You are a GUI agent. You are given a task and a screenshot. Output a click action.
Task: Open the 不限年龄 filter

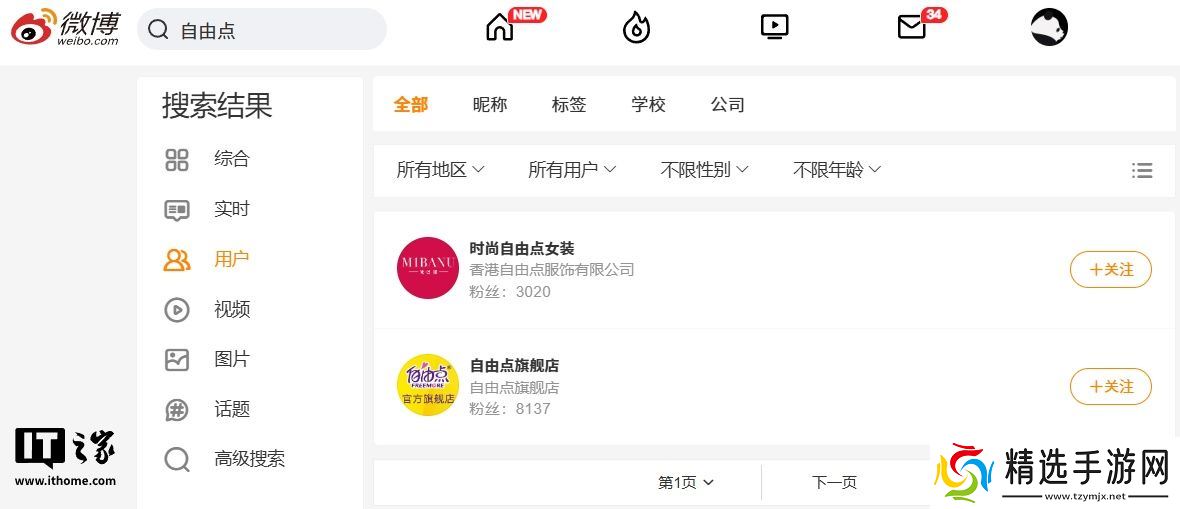tap(837, 170)
